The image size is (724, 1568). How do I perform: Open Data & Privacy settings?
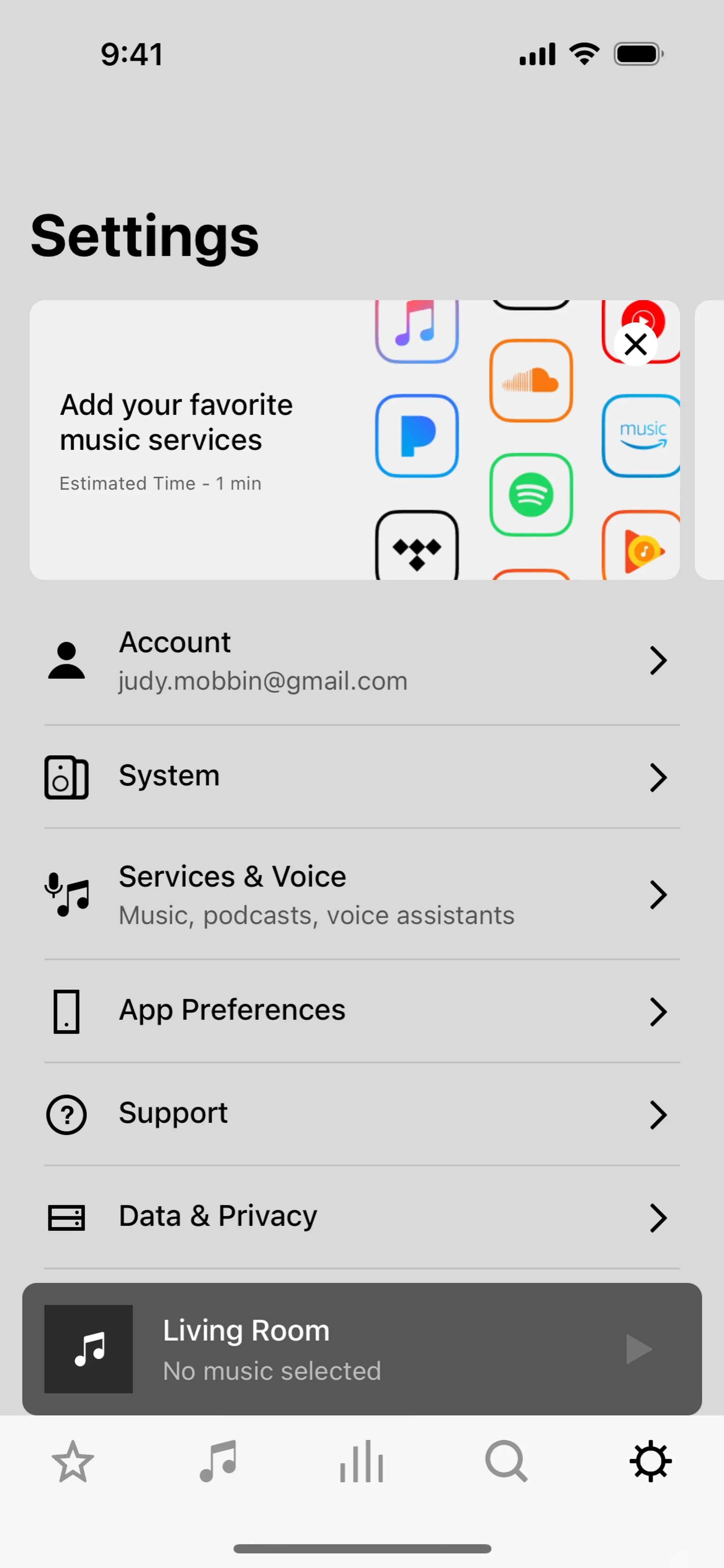(362, 1217)
